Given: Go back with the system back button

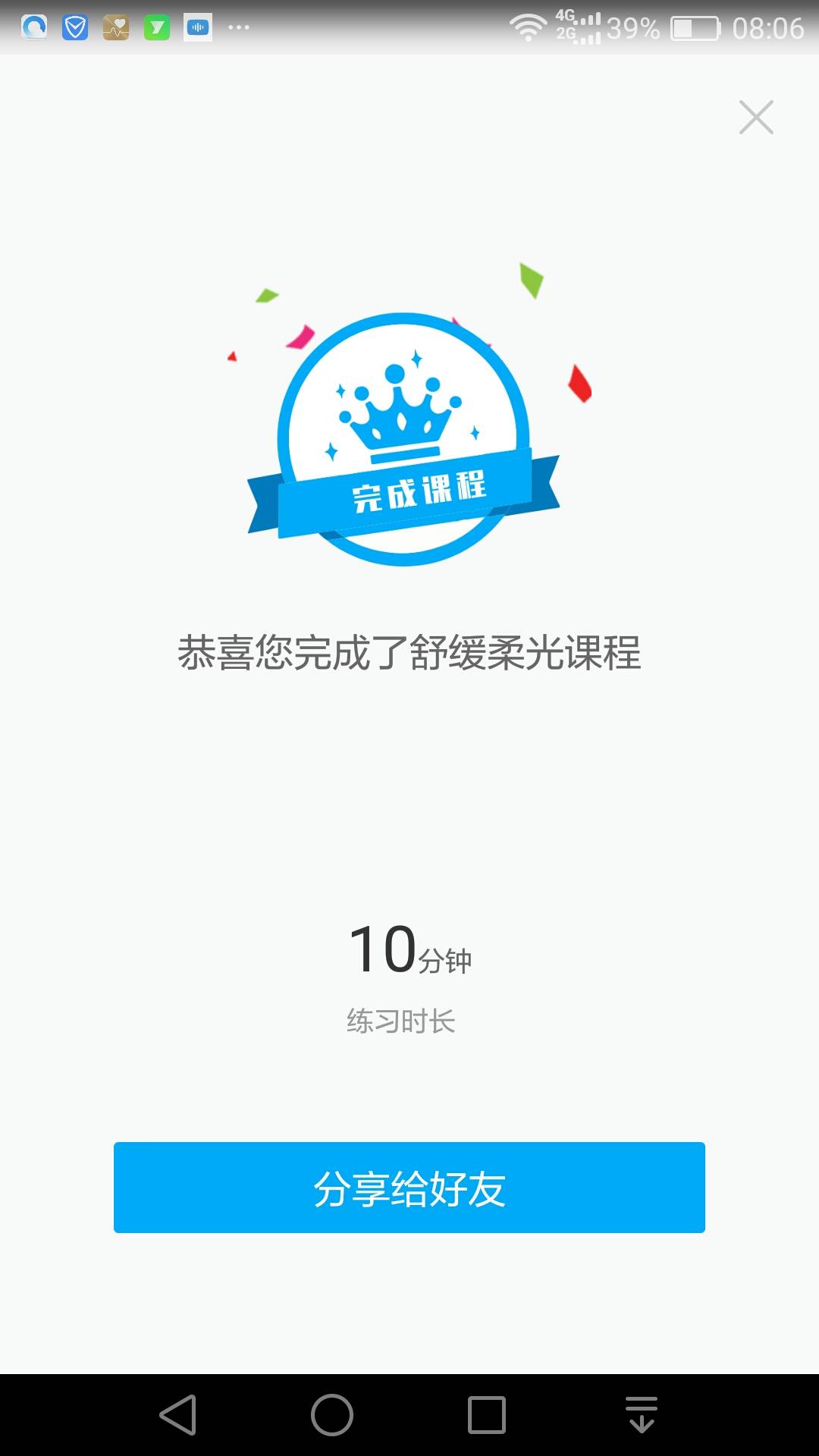Looking at the screenshot, I should [179, 1415].
